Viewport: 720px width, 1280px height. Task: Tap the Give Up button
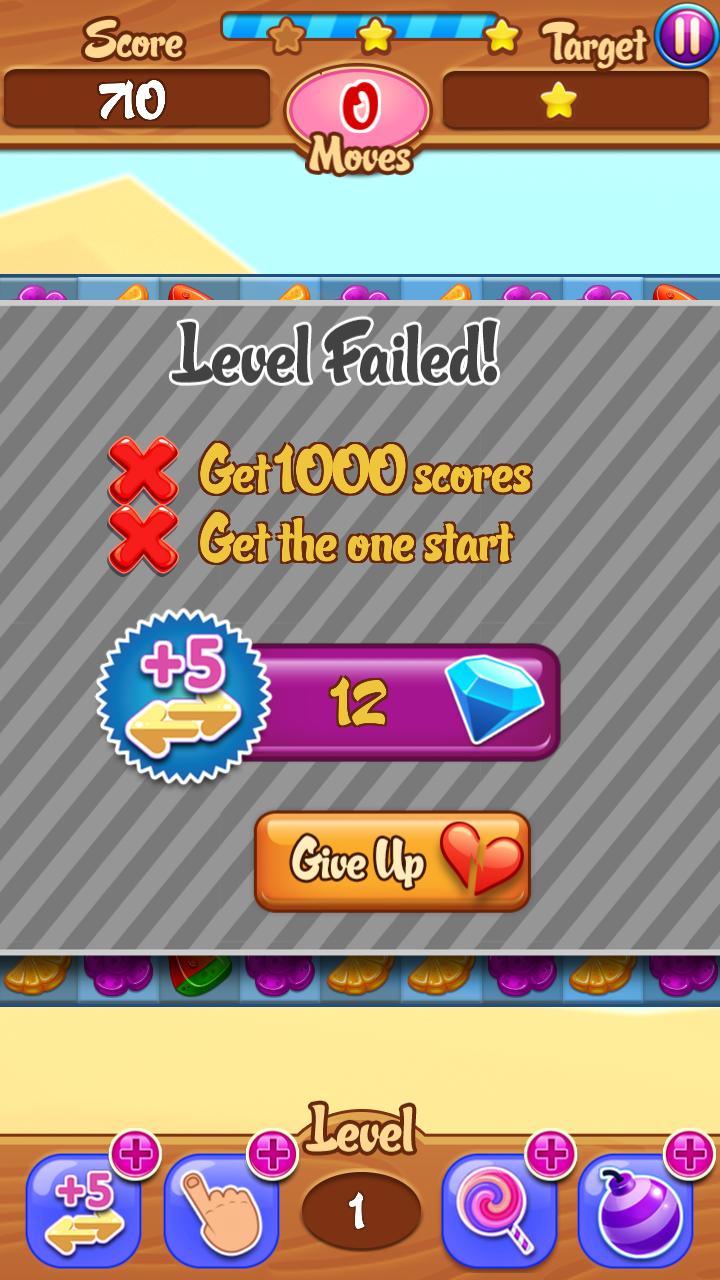(x=392, y=861)
